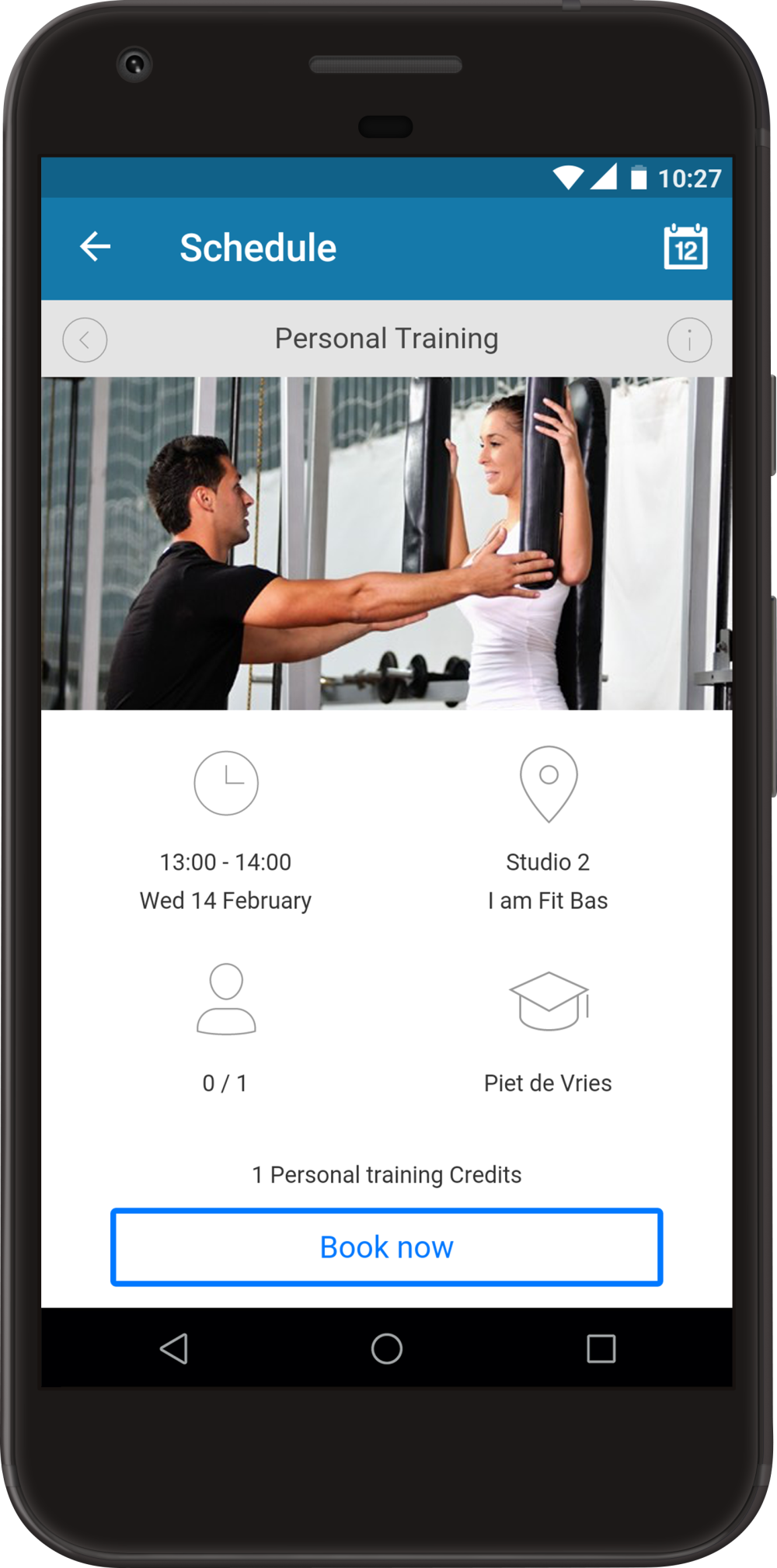Show Personal Training info details
This screenshot has height=1568, width=777.
[x=689, y=340]
